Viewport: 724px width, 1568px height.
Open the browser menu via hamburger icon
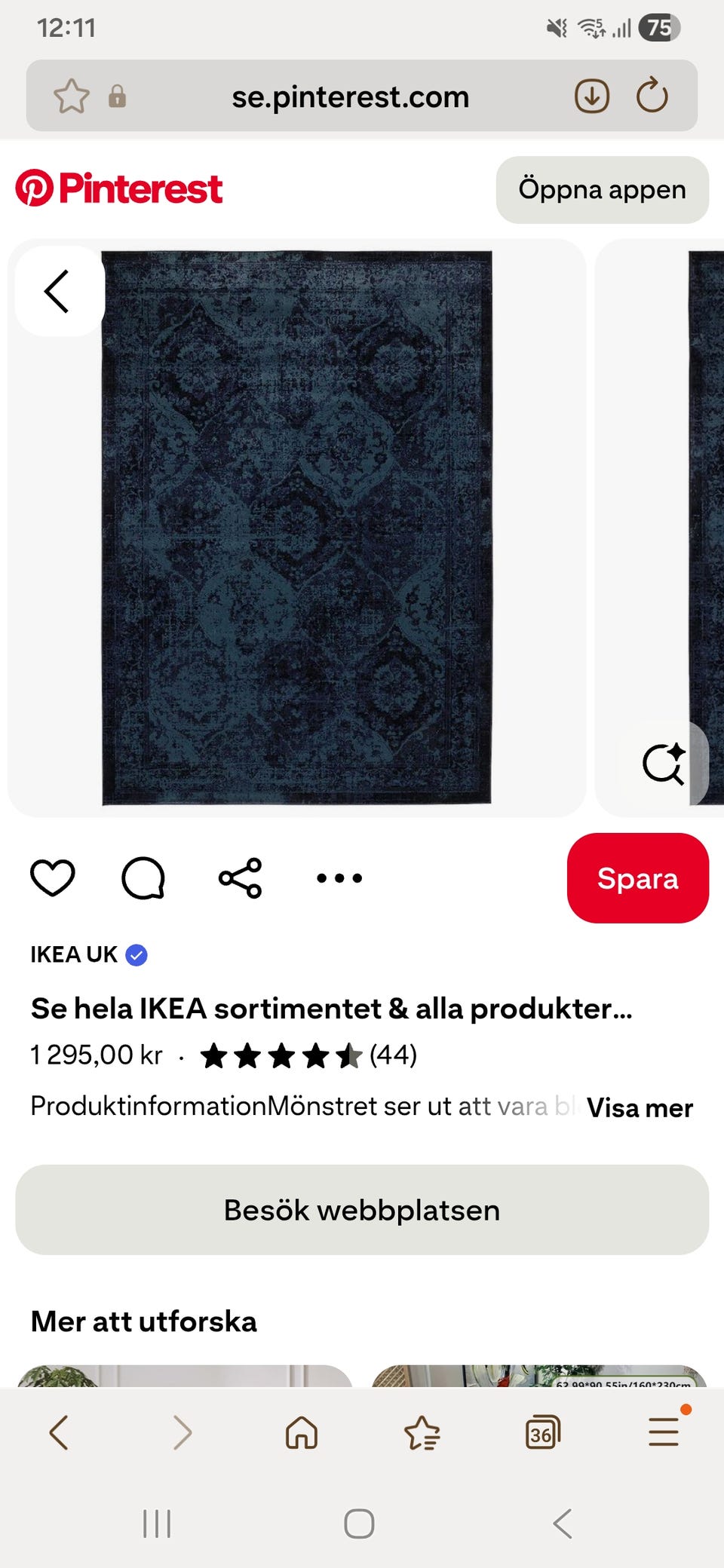pos(663,1432)
